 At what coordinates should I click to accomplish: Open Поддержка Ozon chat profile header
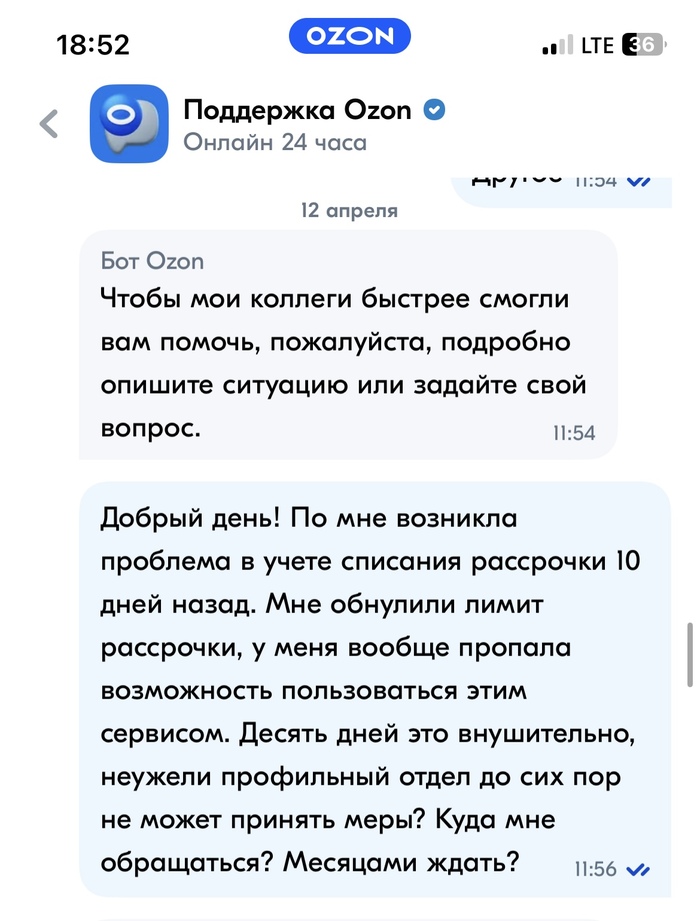[296, 124]
